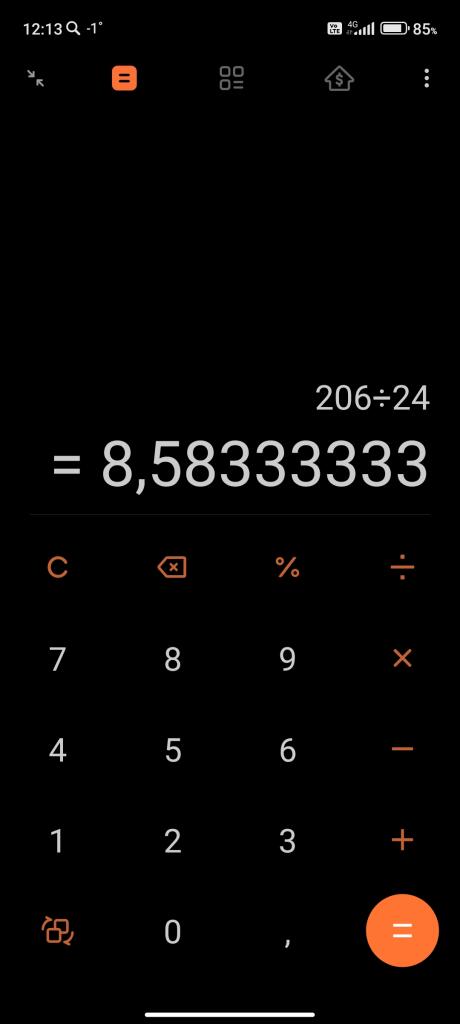Select the division operator
This screenshot has width=460, height=1024.
[x=402, y=568]
